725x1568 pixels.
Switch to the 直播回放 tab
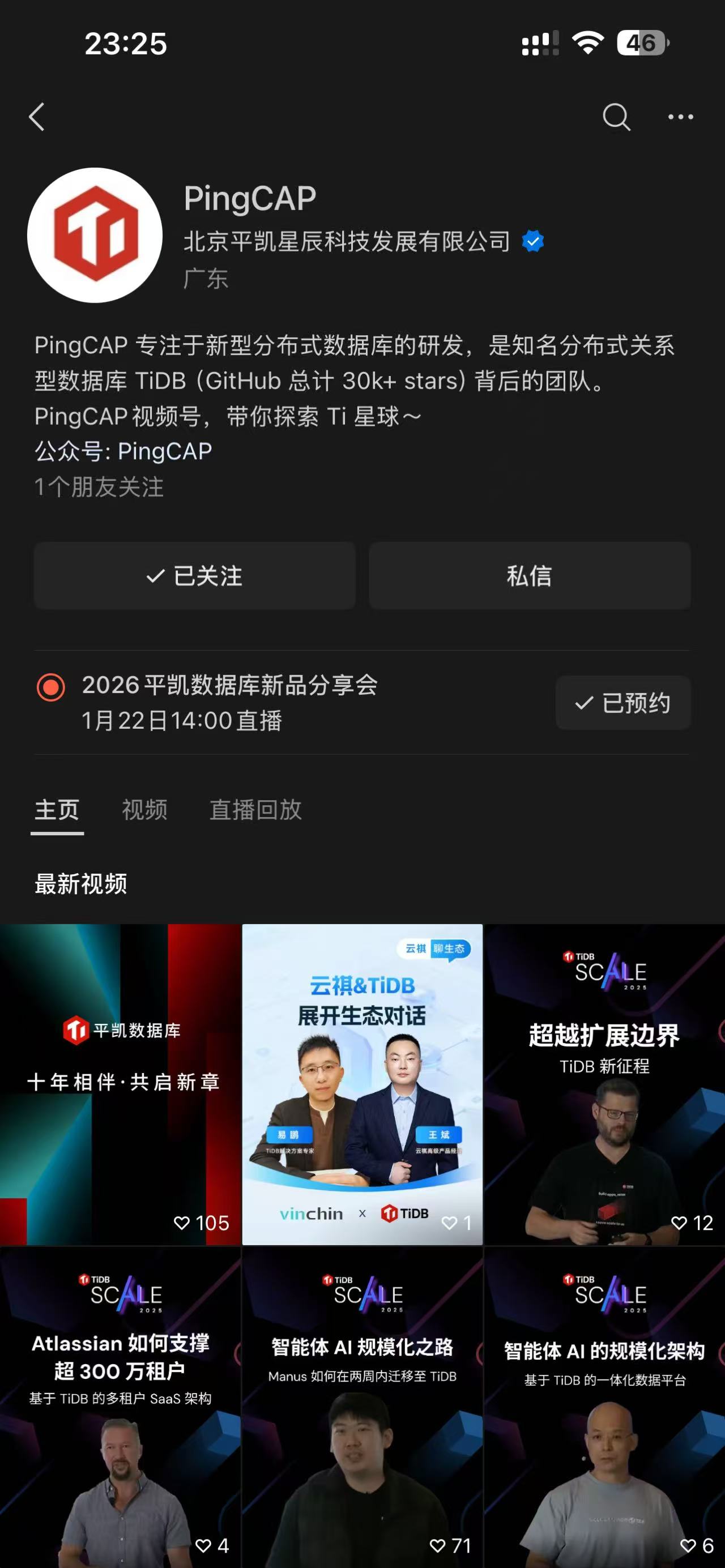coord(255,810)
